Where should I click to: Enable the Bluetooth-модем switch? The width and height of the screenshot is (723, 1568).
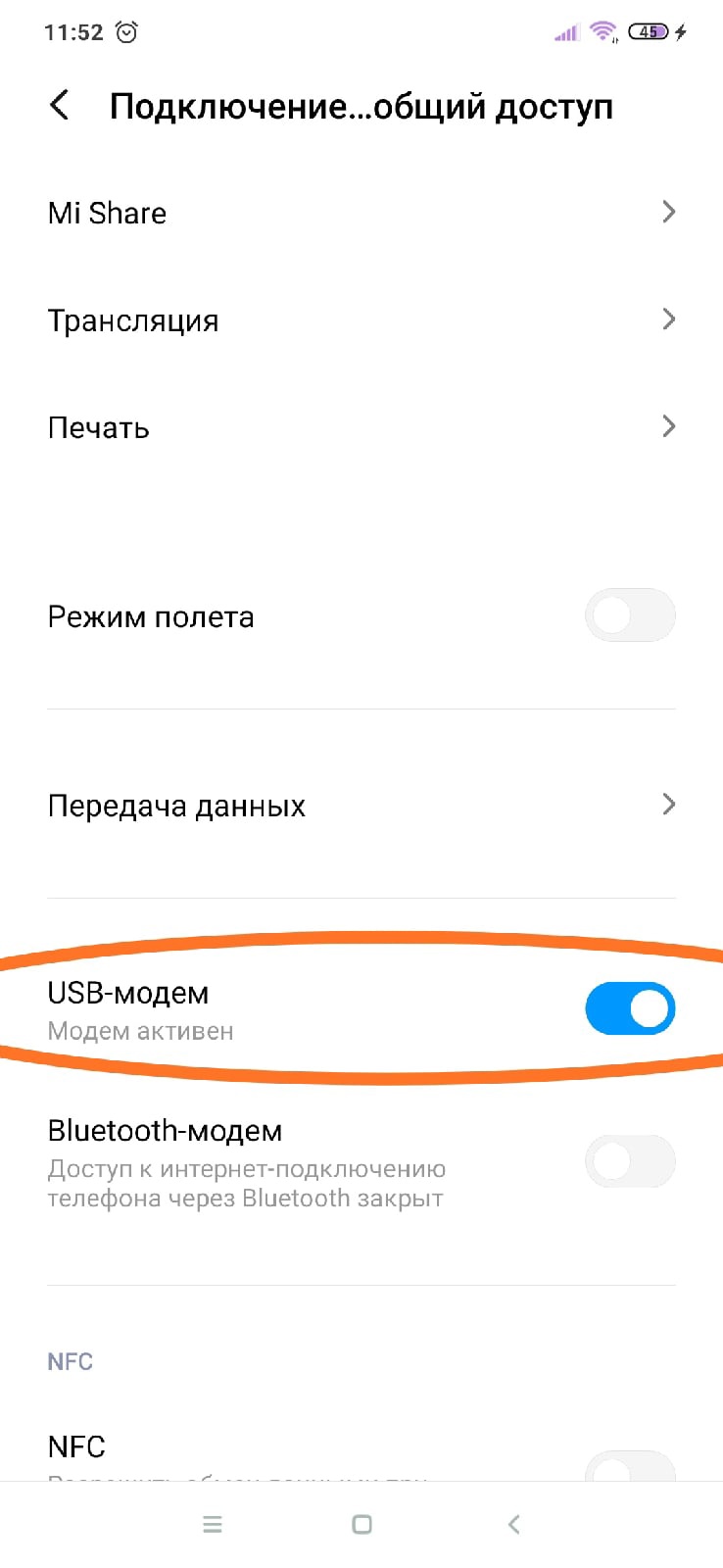coord(630,1162)
